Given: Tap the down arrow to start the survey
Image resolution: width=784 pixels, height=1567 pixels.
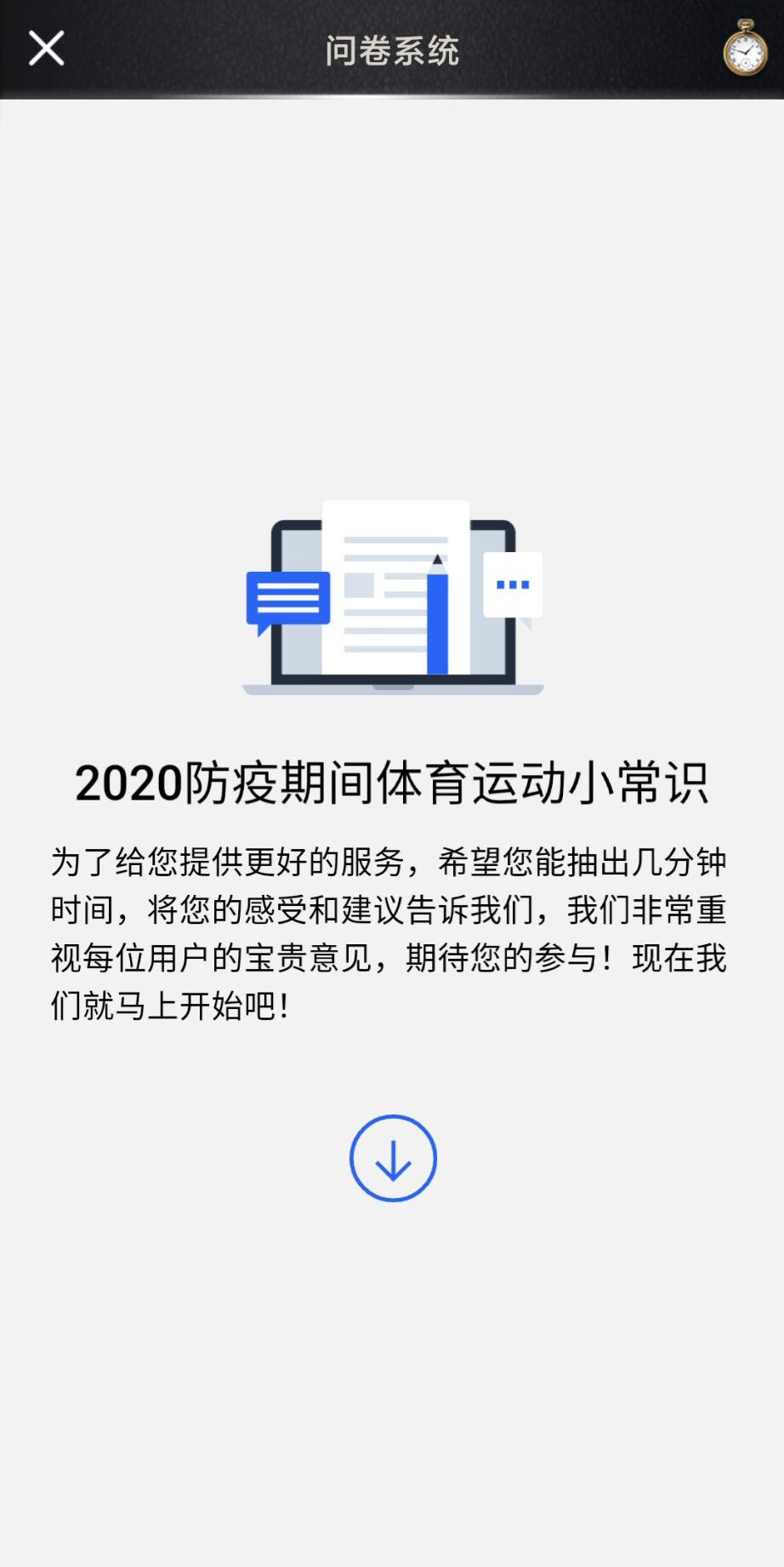Looking at the screenshot, I should coord(393,1158).
